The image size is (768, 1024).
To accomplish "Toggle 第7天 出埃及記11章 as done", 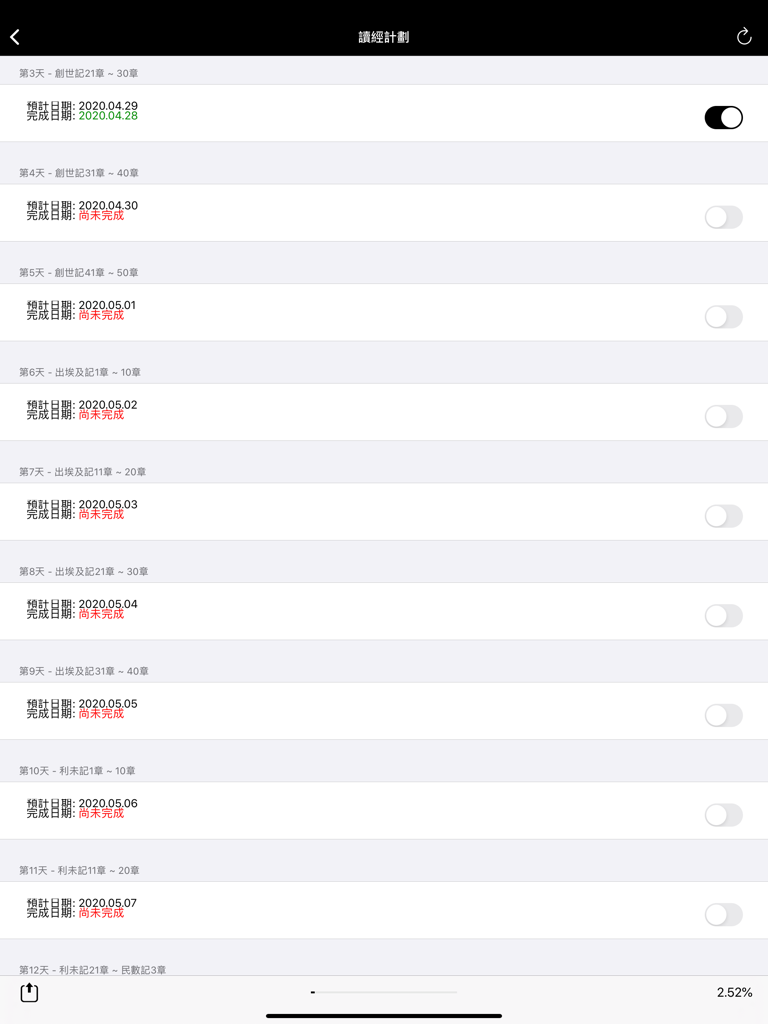I will 723,516.
